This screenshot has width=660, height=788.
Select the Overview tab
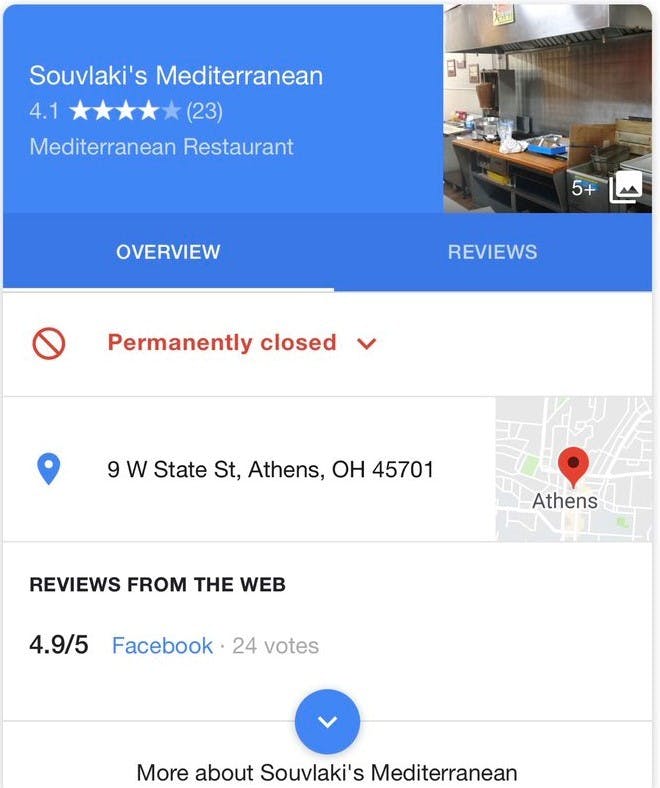coord(168,252)
